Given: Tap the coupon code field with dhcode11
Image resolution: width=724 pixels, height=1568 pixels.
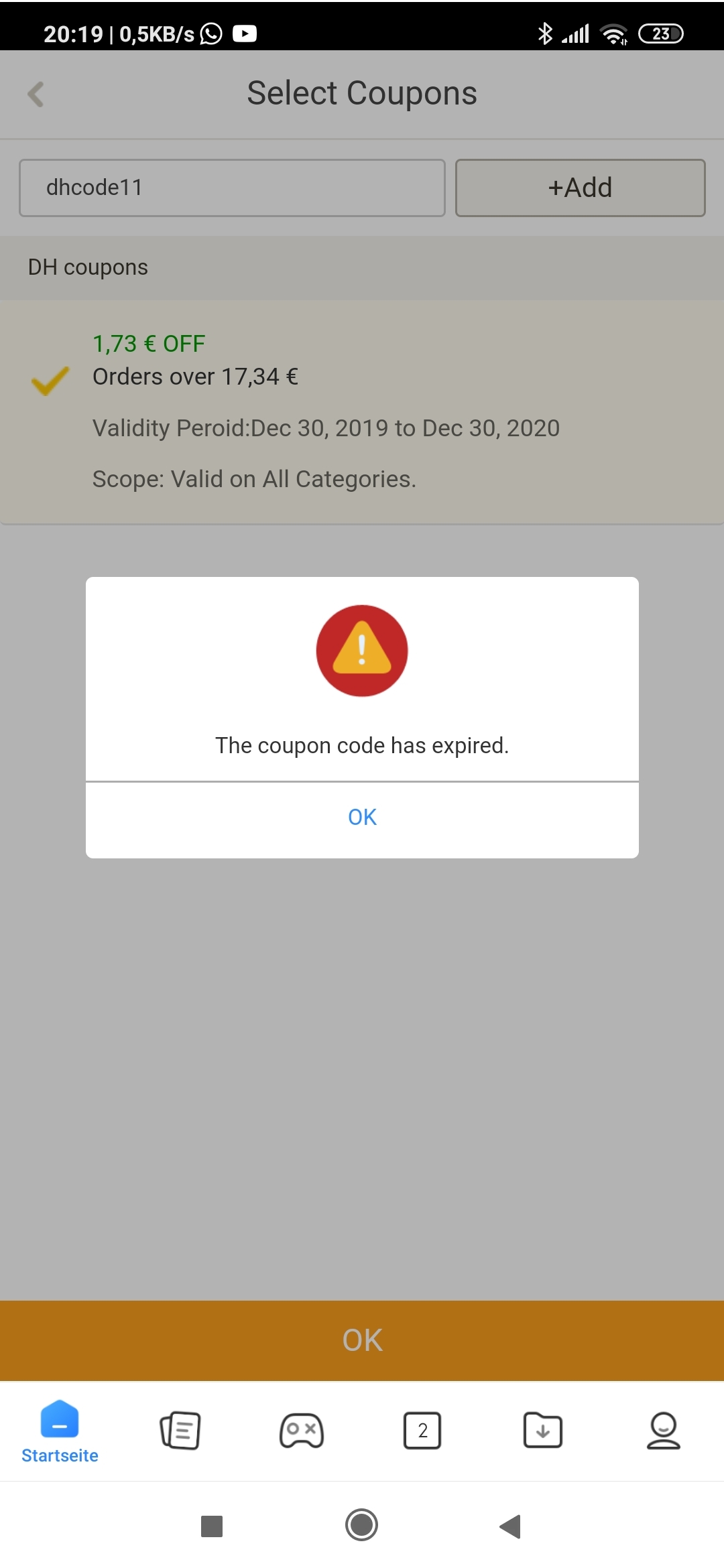Looking at the screenshot, I should pos(232,188).
